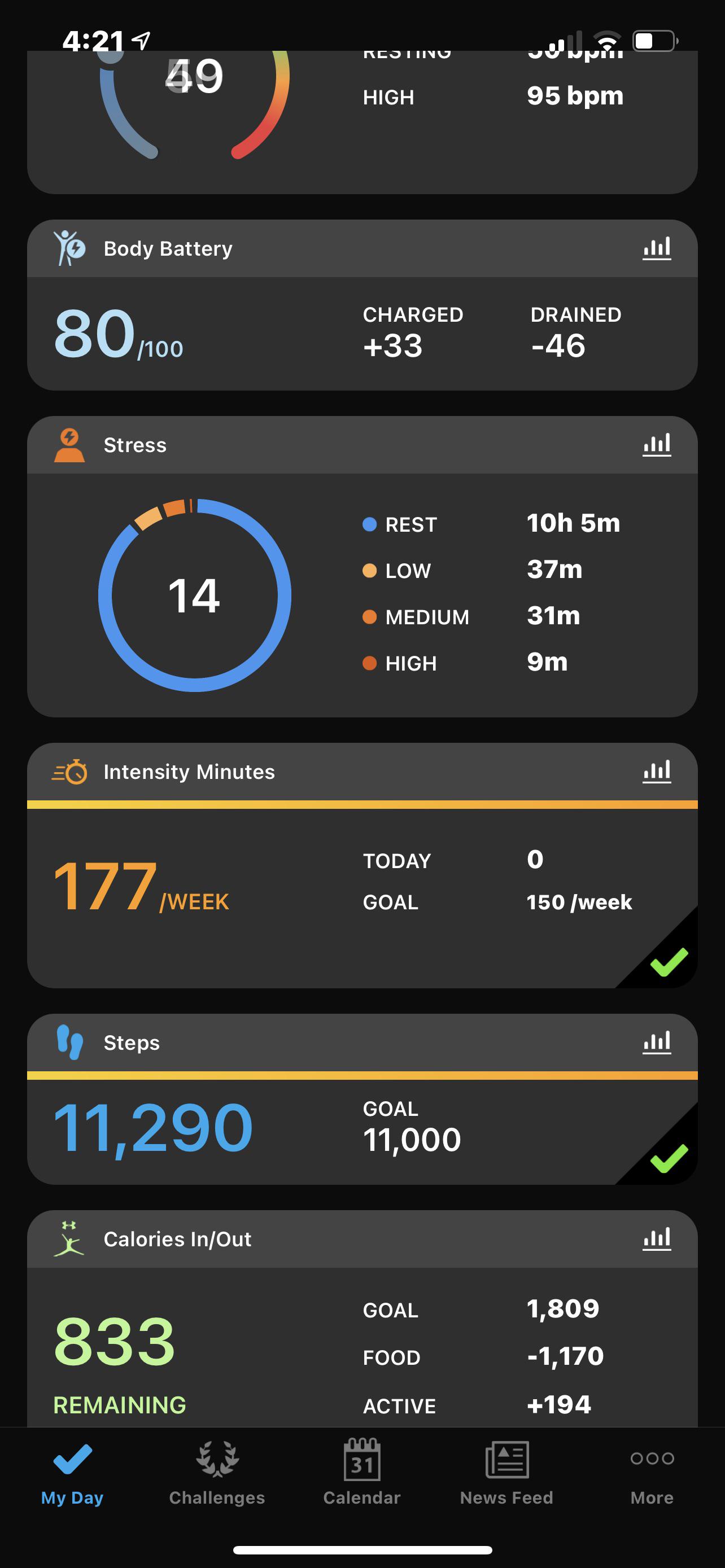Screen dimensions: 725x1568
Task: Tap the orange Stress person icon
Action: click(69, 444)
